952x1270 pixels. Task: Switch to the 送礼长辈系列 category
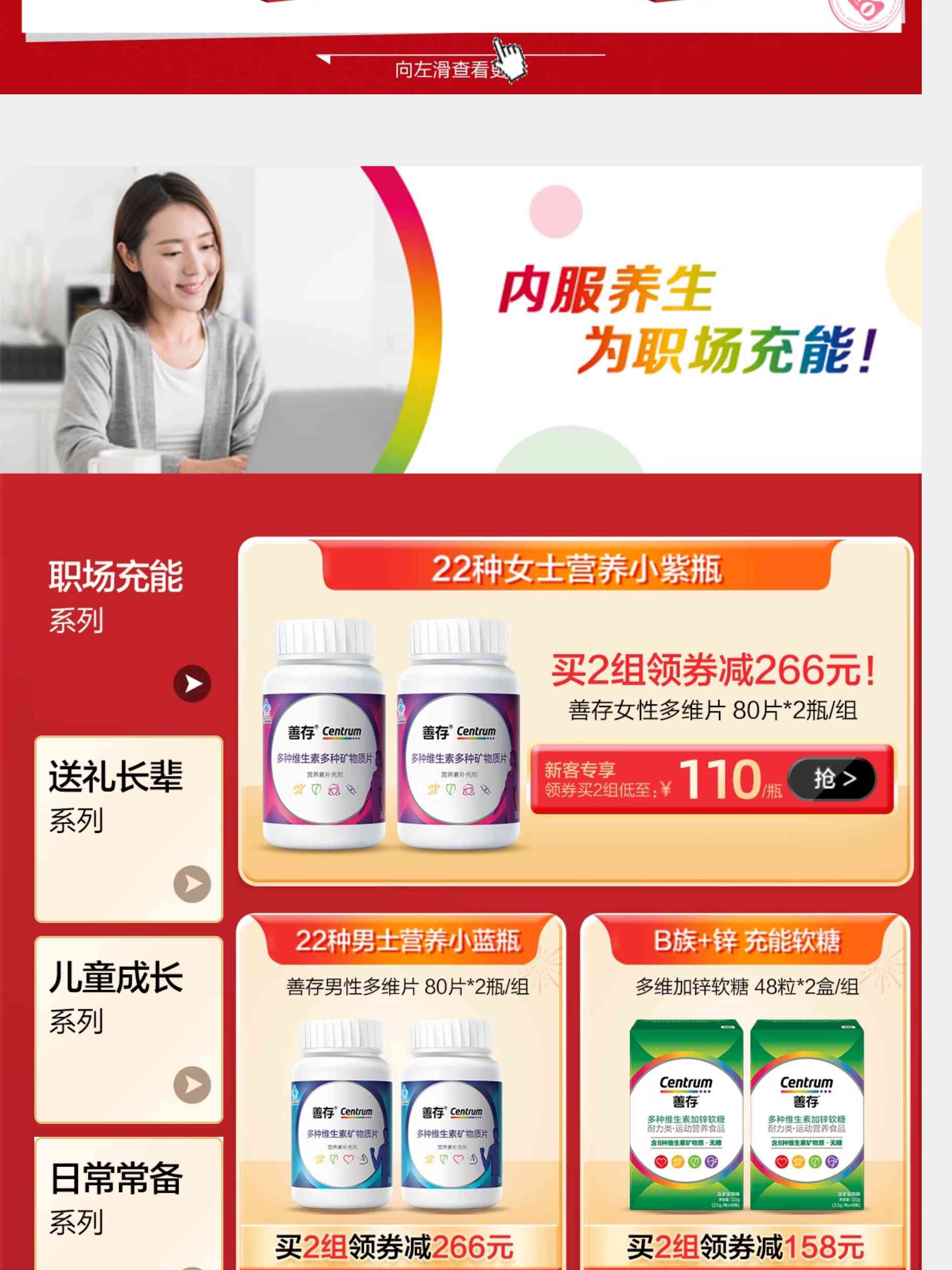[x=129, y=829]
